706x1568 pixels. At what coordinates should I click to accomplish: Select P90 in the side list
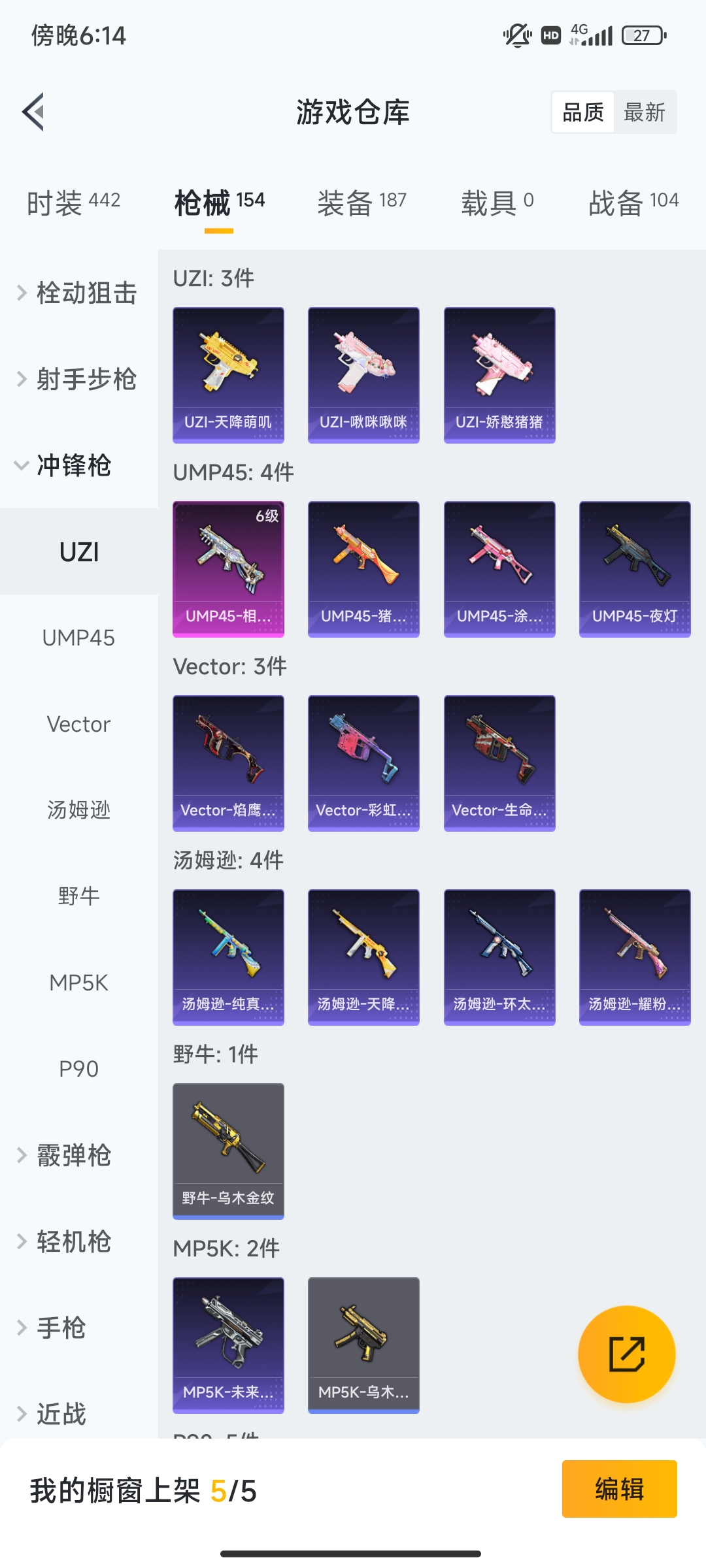[78, 1069]
